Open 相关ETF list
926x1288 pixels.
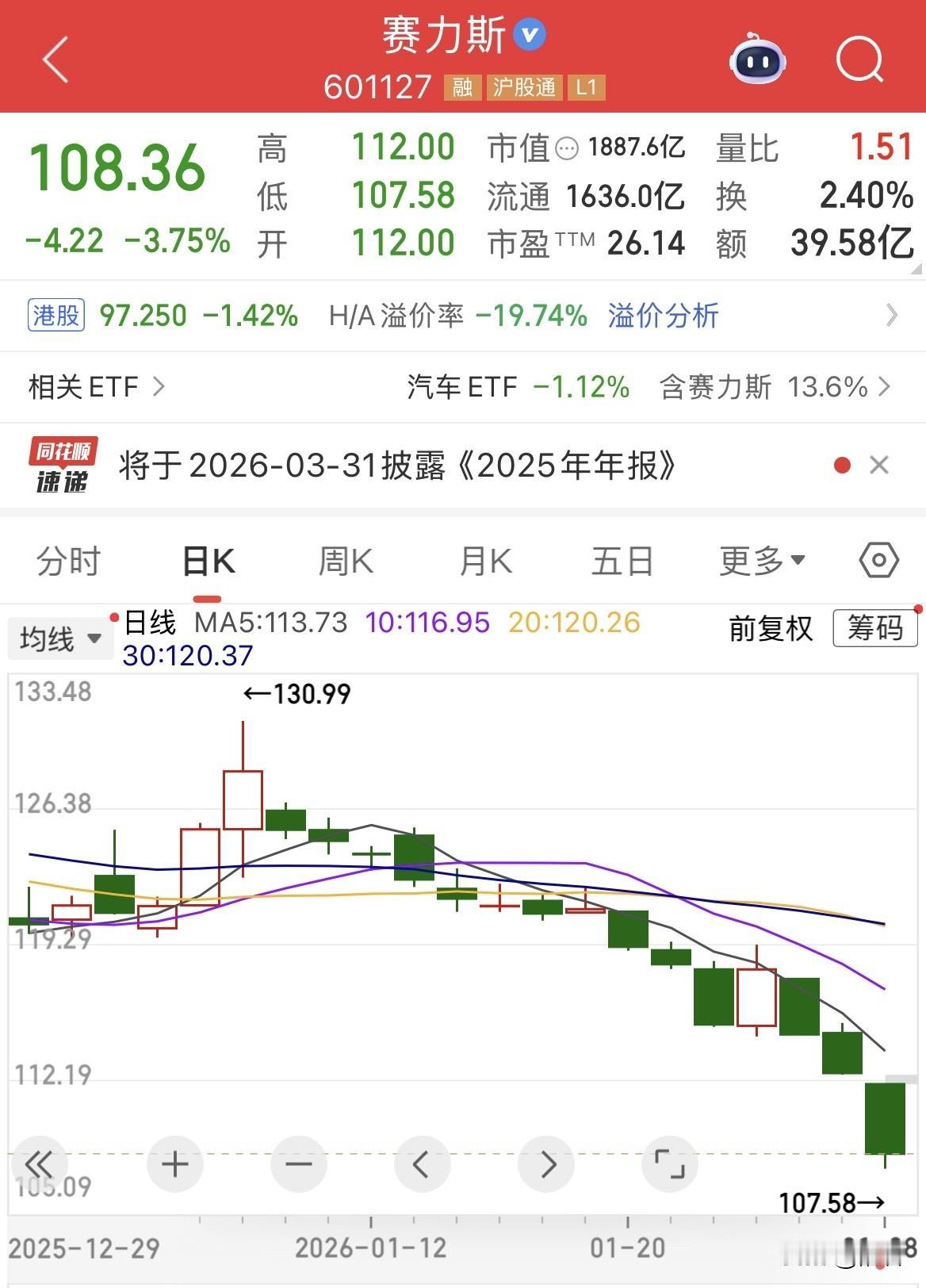click(96, 387)
